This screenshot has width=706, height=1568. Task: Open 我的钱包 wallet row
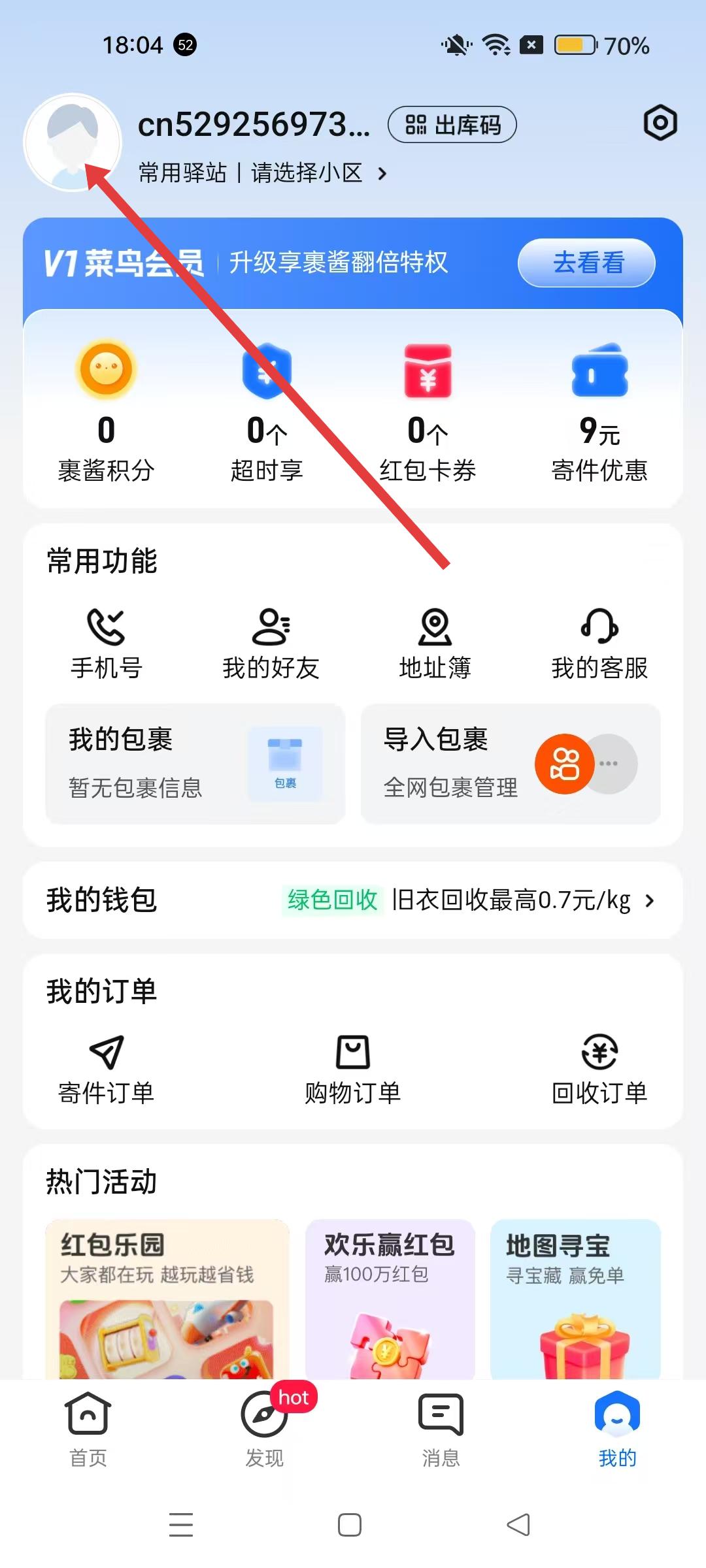[x=353, y=900]
